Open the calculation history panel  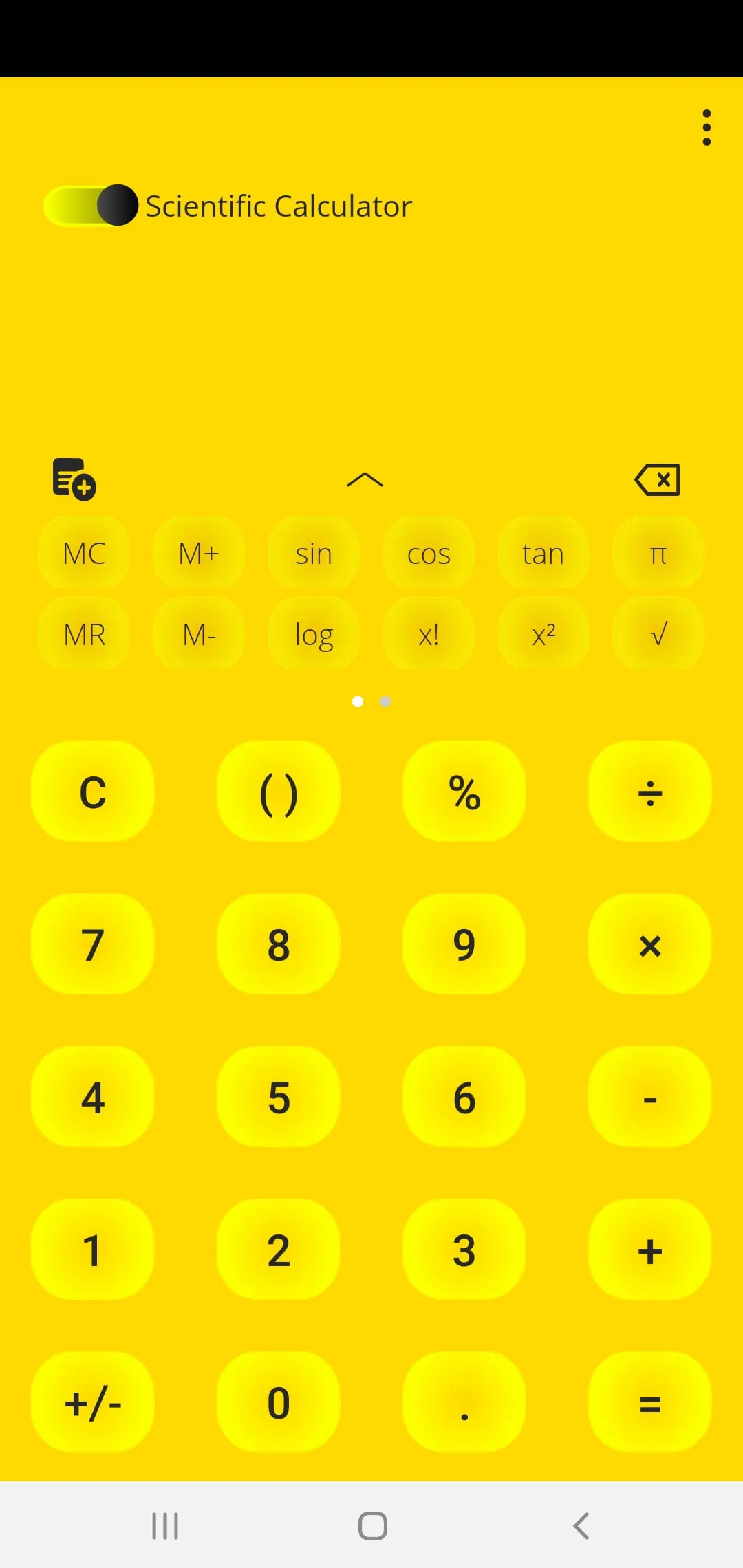[x=74, y=479]
